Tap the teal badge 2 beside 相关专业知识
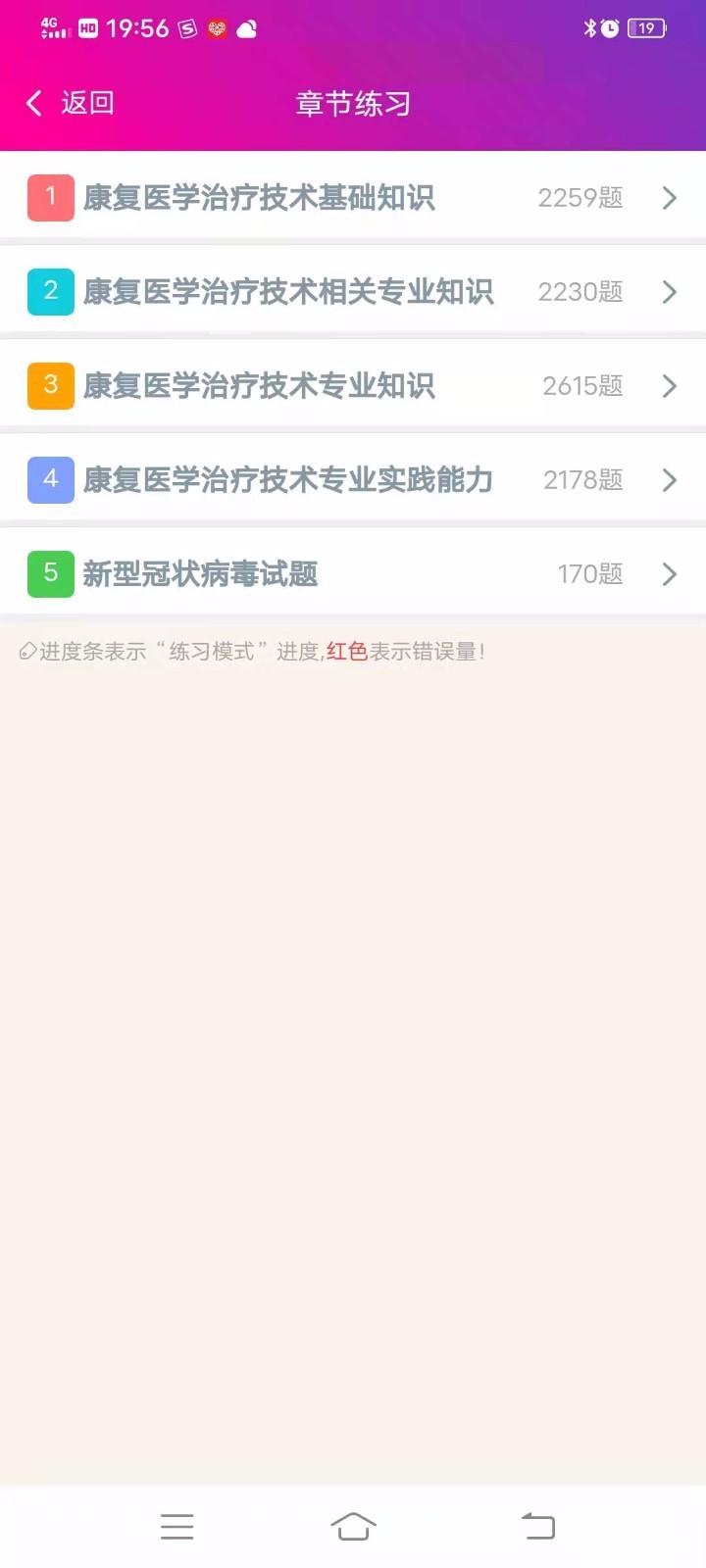 pyautogui.click(x=50, y=291)
